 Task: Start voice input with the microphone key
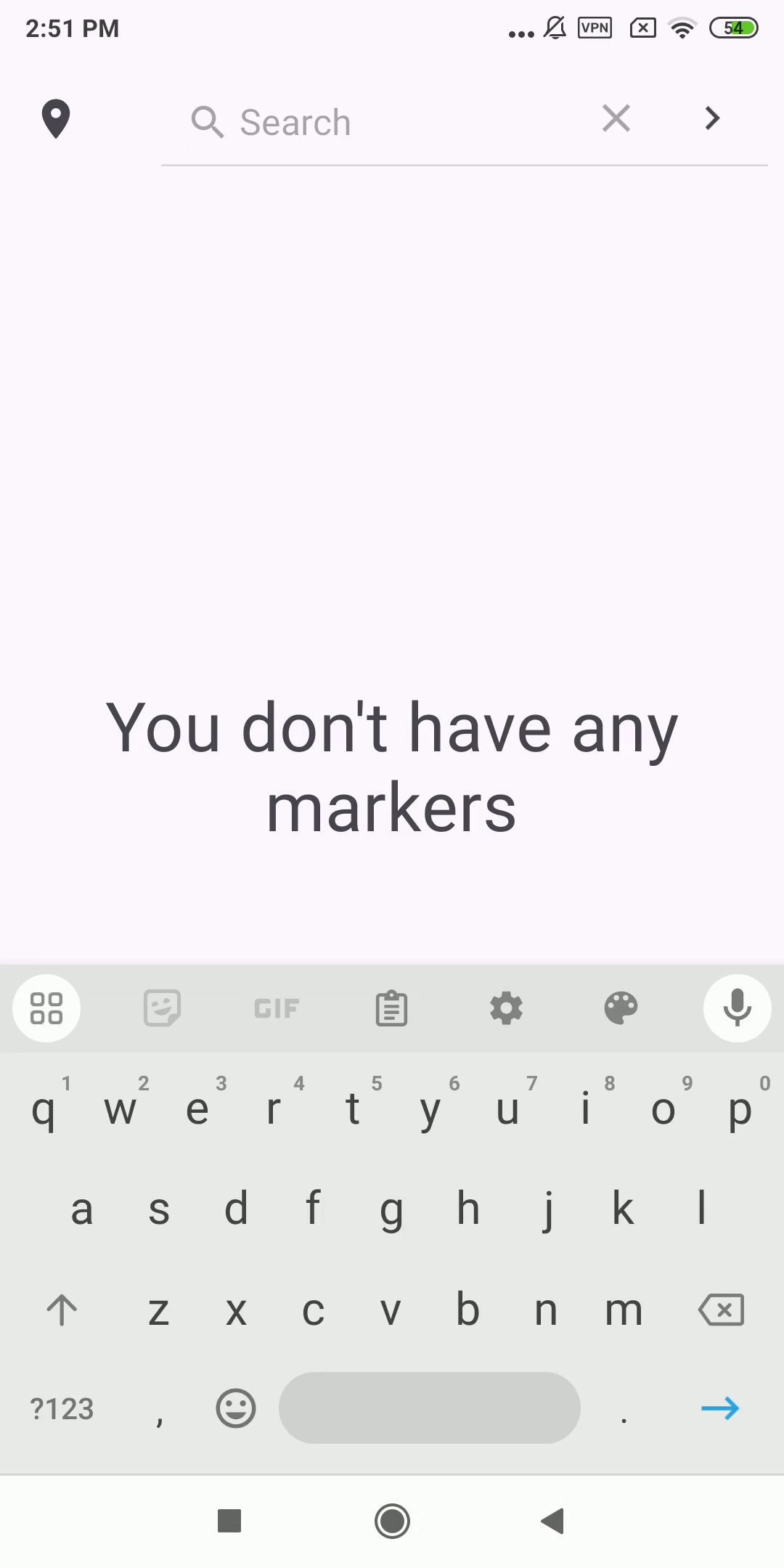coord(738,1008)
